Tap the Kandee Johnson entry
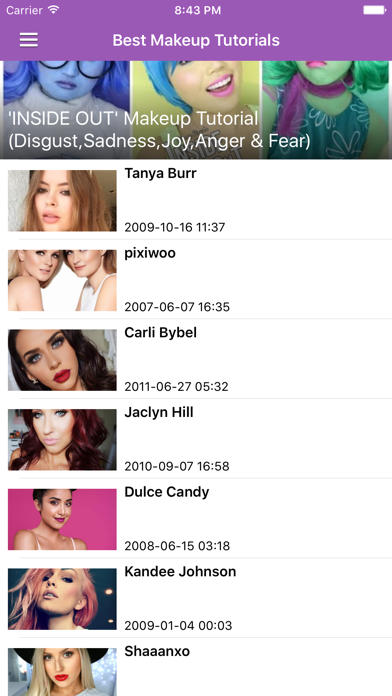Image resolution: width=392 pixels, height=696 pixels. click(x=196, y=598)
